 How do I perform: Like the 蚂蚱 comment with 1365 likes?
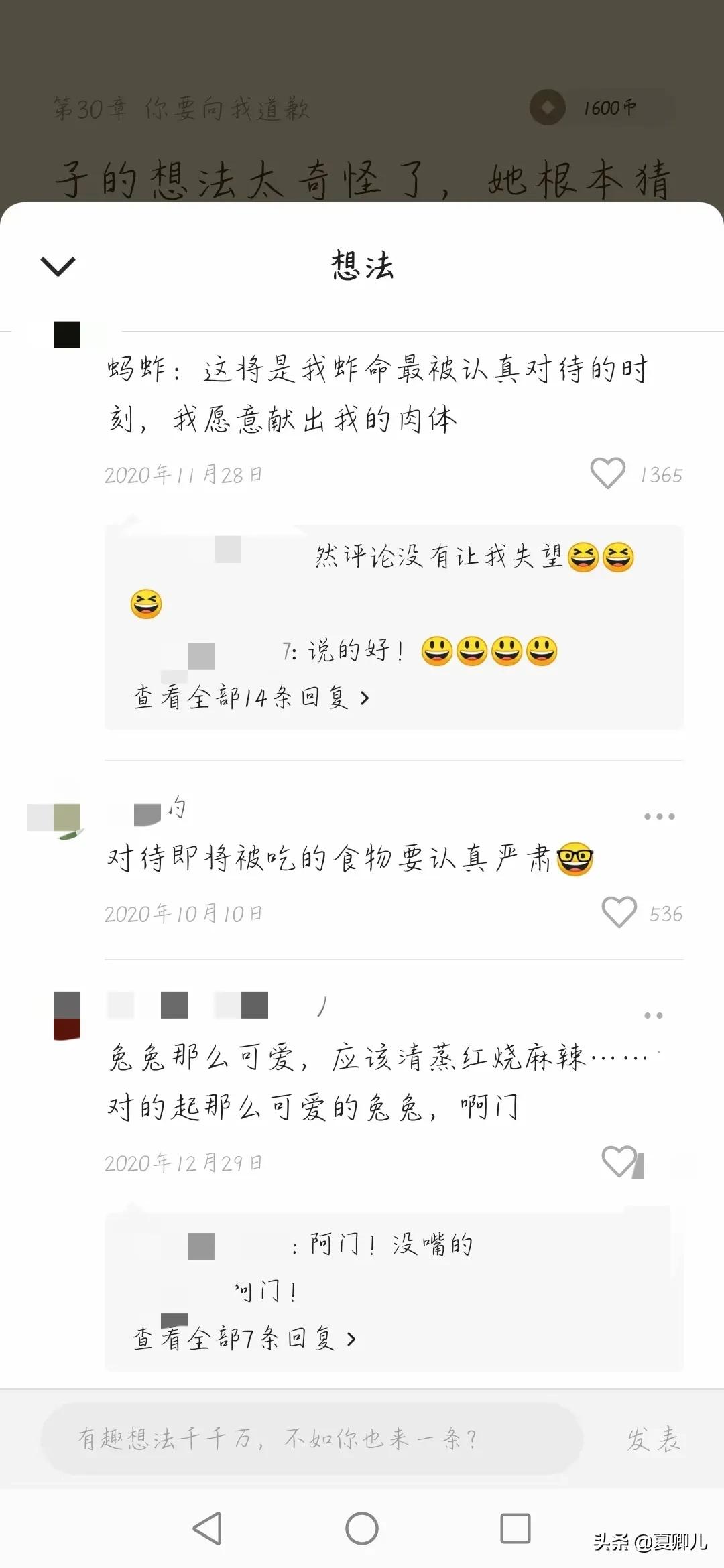pos(607,473)
